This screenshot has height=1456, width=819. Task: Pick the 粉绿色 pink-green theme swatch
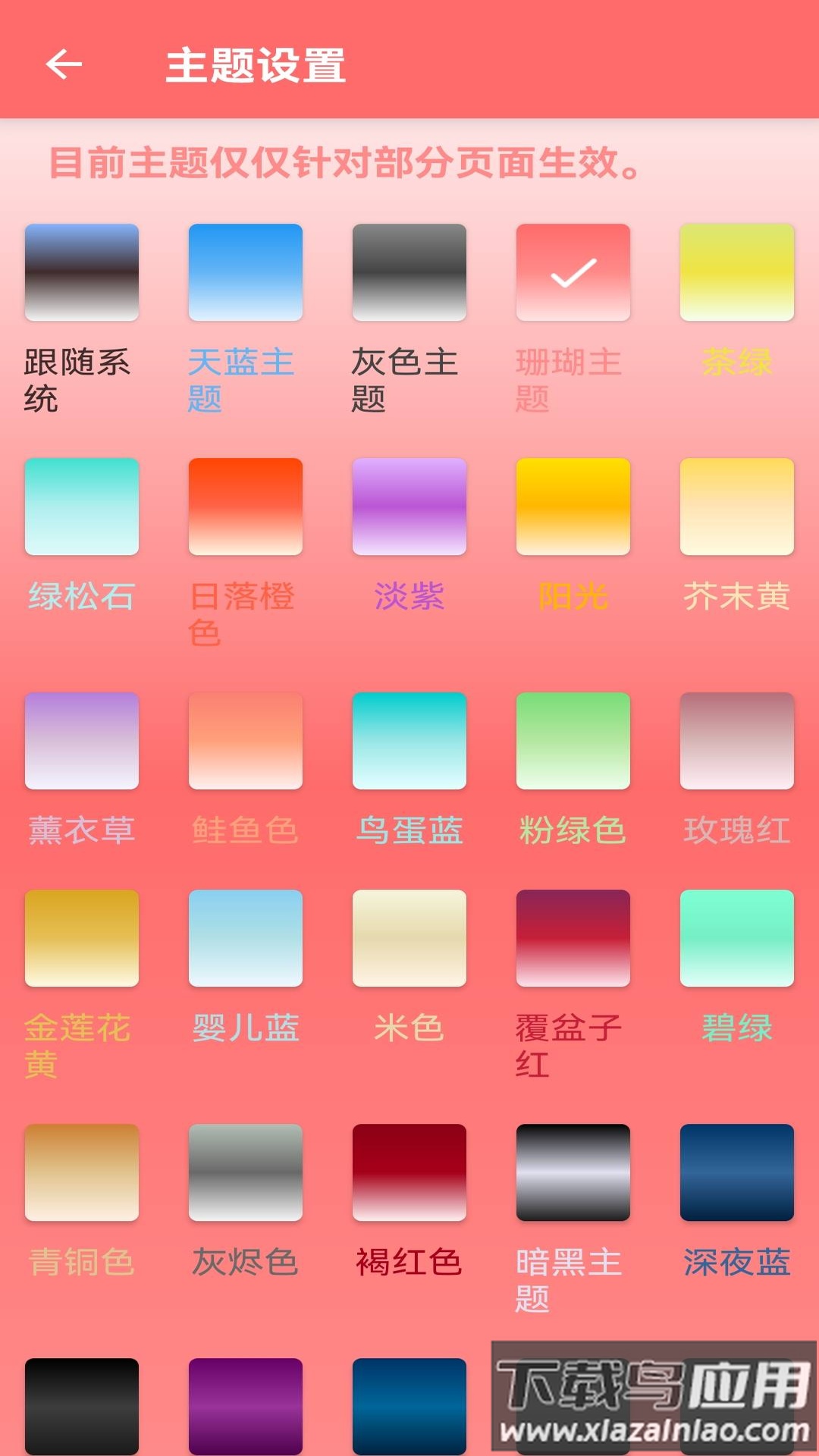[x=573, y=742]
